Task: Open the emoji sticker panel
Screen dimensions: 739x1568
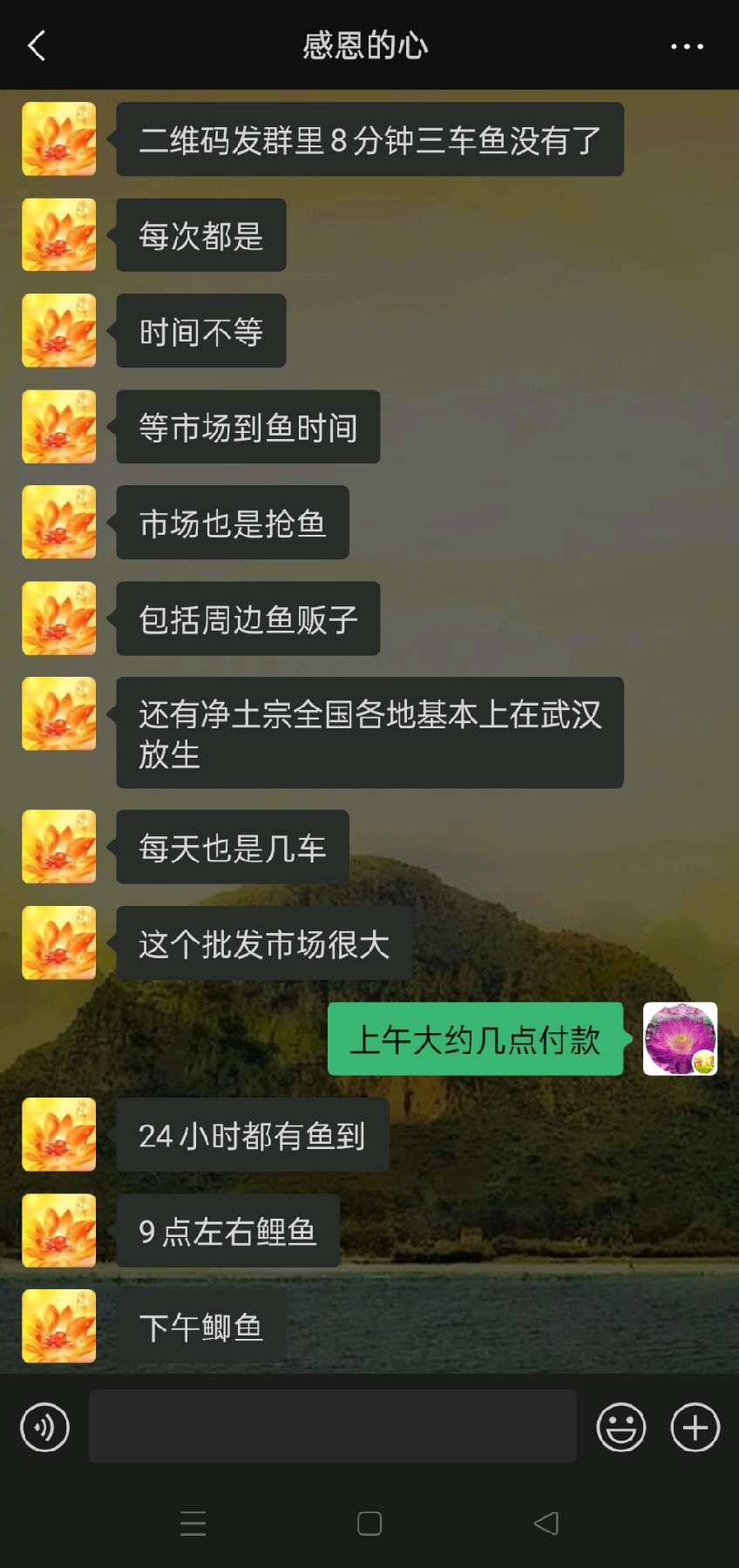Action: 620,1427
